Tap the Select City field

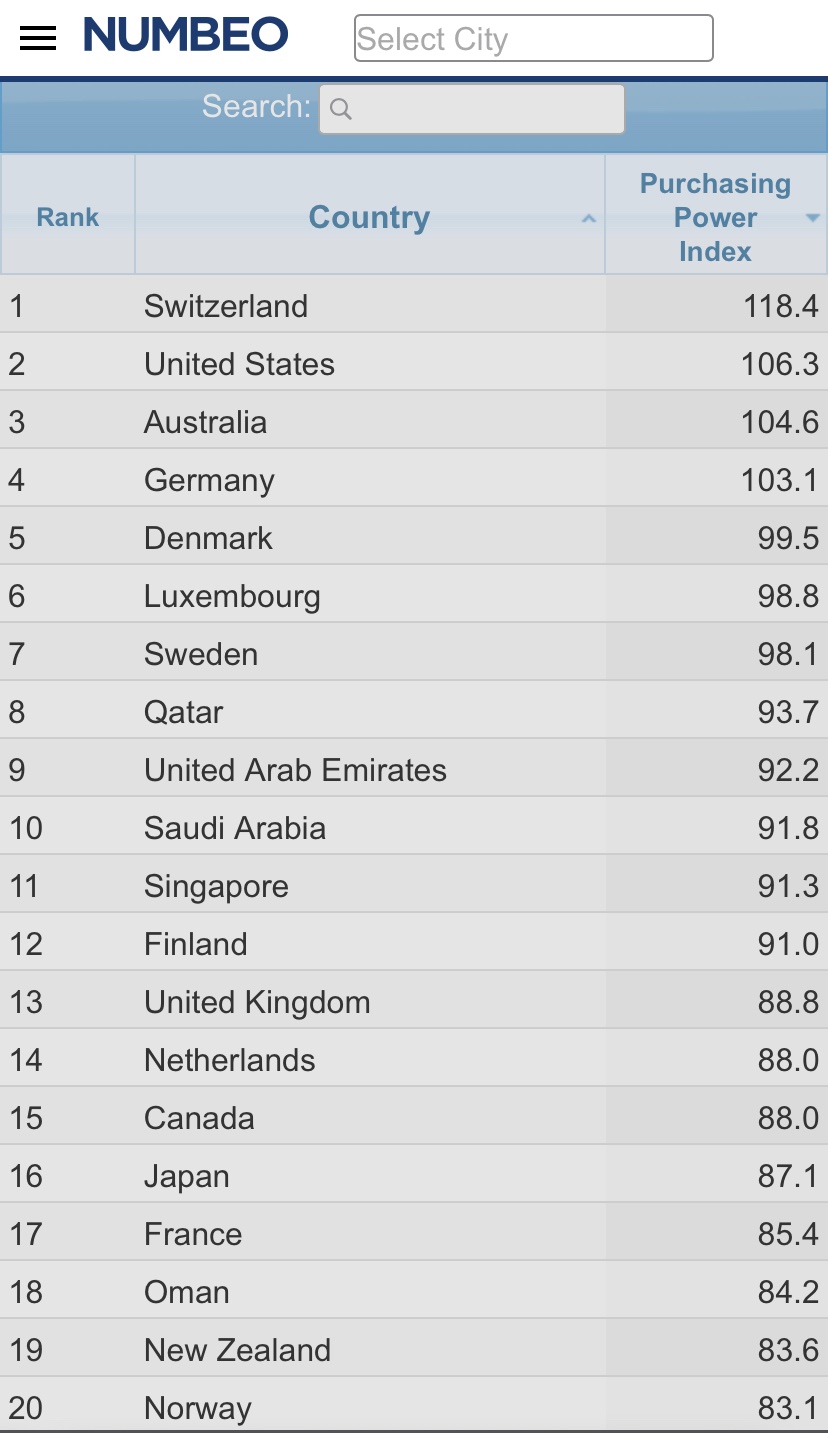pyautogui.click(x=533, y=38)
